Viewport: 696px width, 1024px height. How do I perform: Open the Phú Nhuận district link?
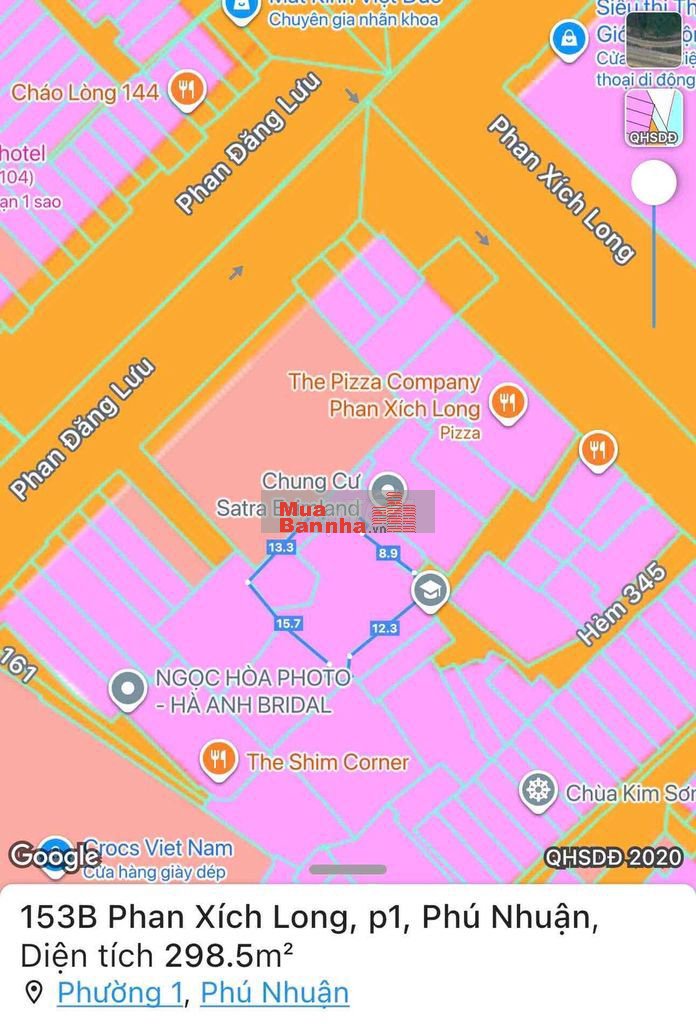275,993
